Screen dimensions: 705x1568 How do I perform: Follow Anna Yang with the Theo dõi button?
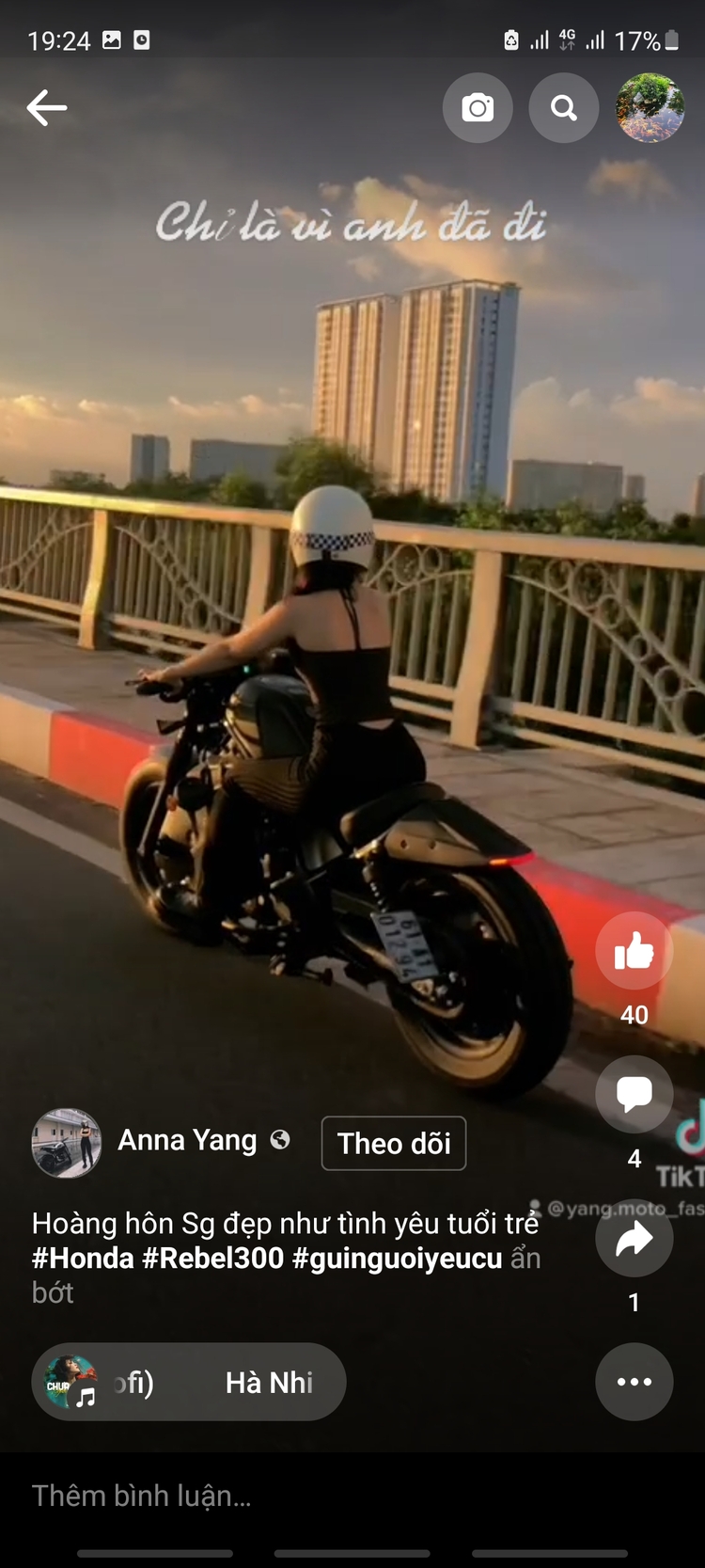pyautogui.click(x=394, y=1143)
